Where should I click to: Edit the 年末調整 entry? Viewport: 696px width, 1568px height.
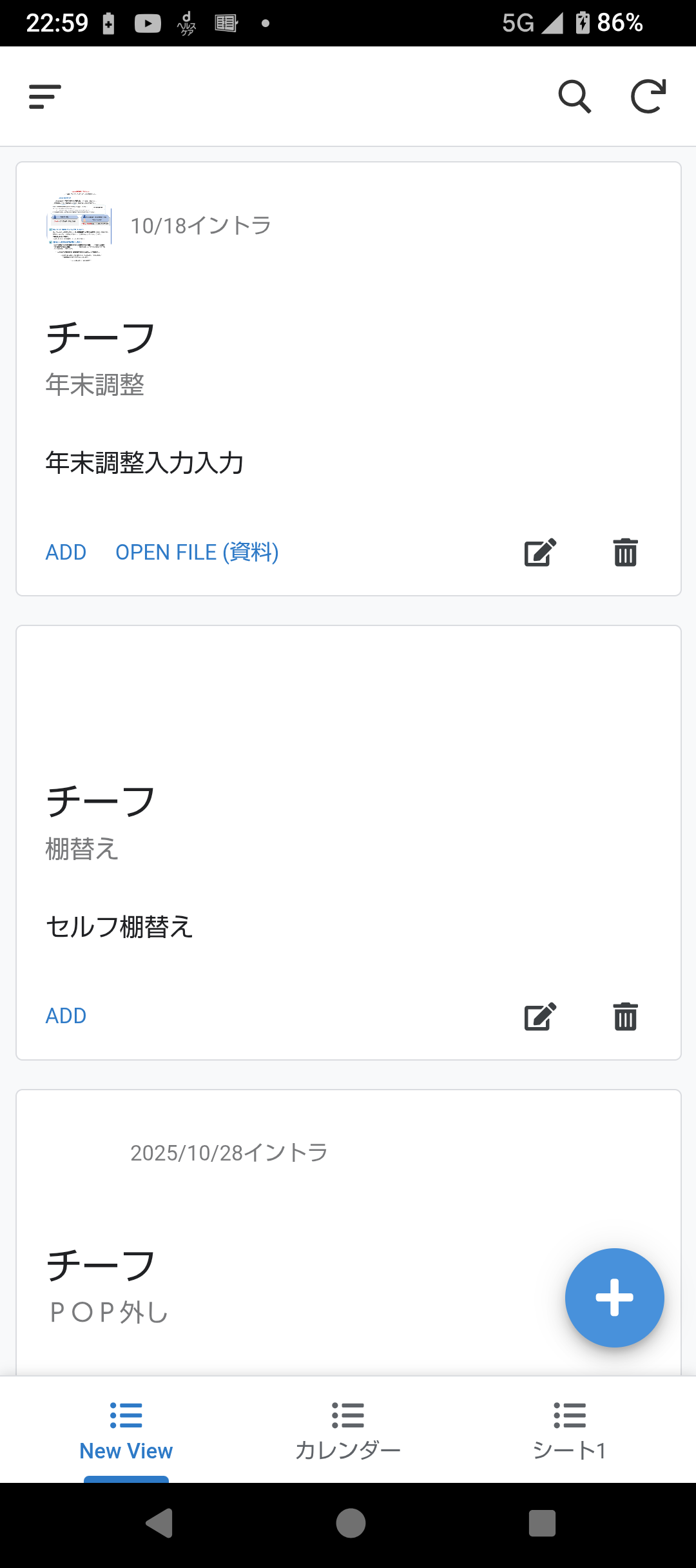(540, 553)
